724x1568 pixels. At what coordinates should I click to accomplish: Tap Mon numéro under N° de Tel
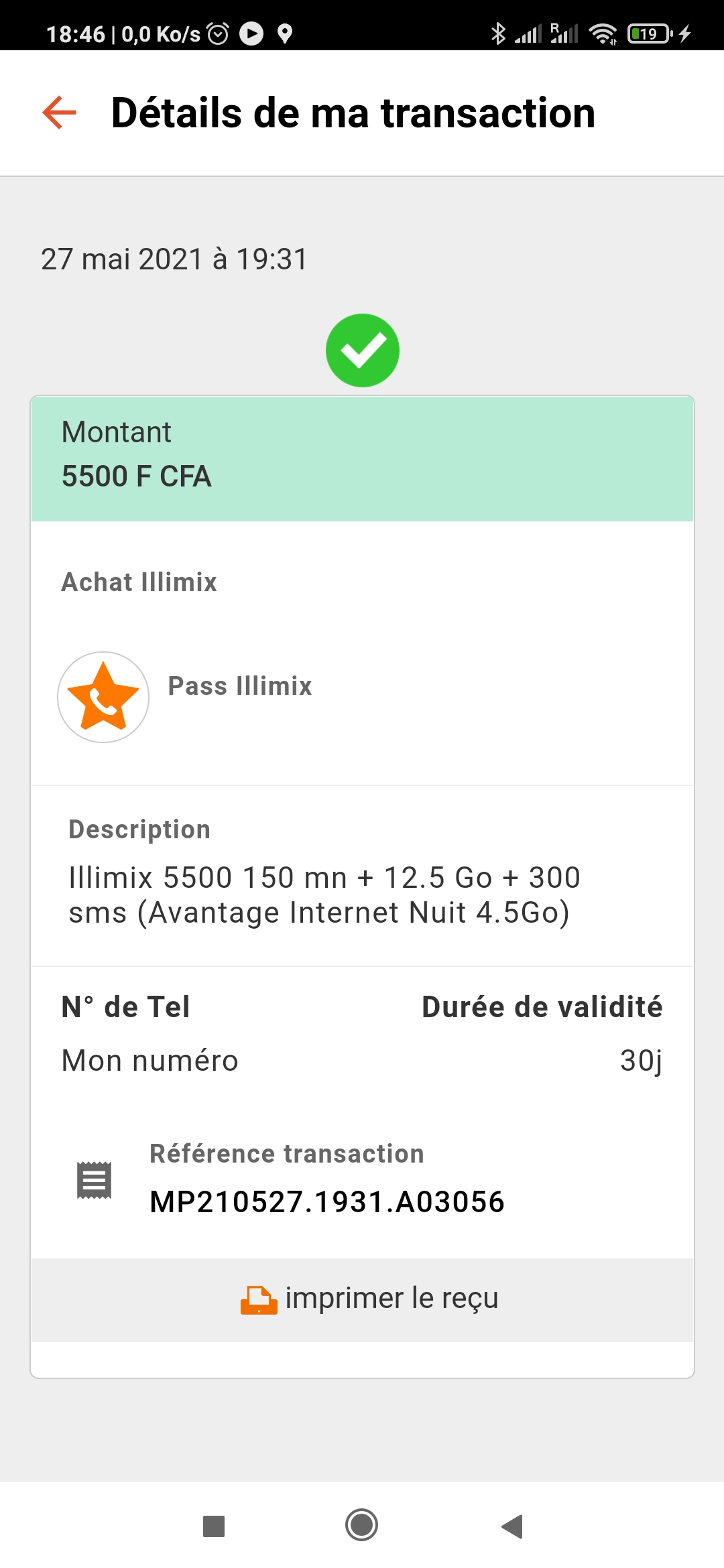pyautogui.click(x=149, y=1060)
